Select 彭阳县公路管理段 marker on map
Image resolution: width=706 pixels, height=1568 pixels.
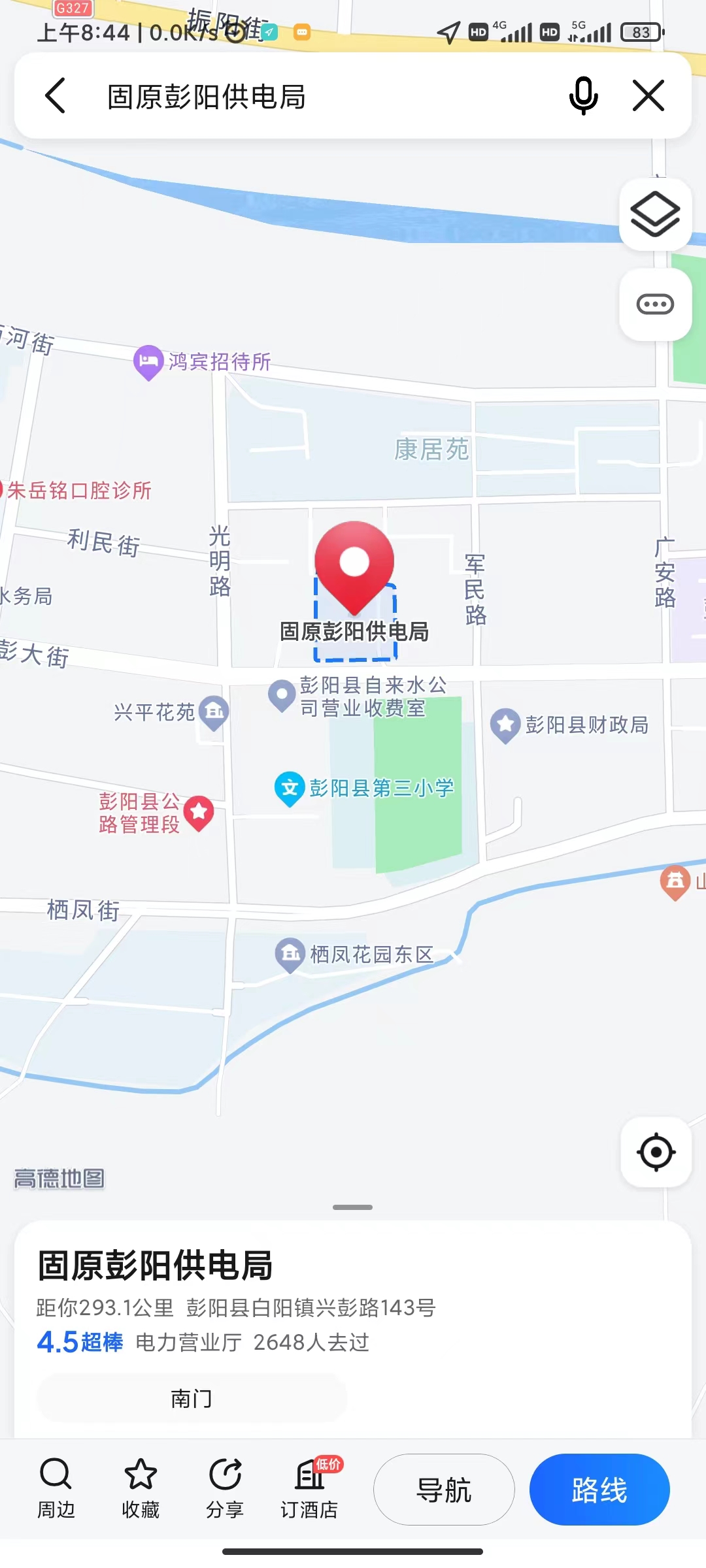199,812
